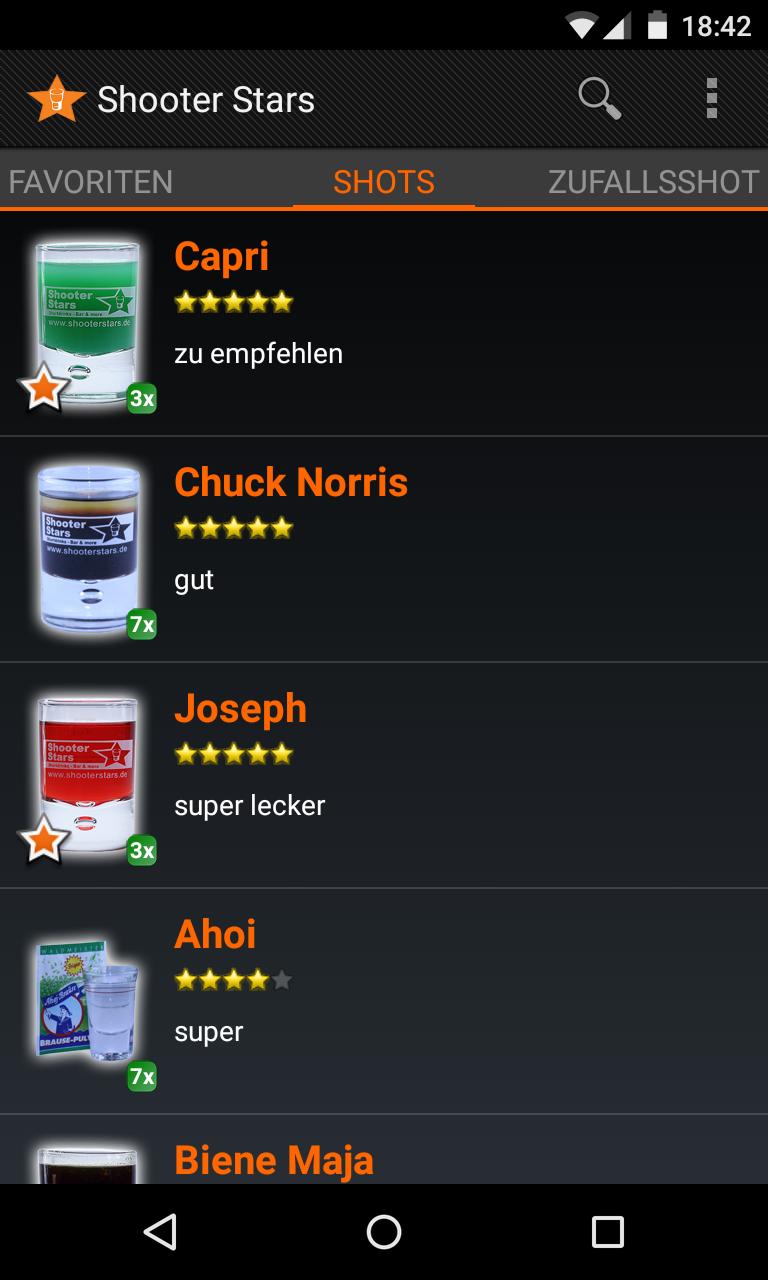Image resolution: width=768 pixels, height=1280 pixels.
Task: Switch to the Zufallsshot tab
Action: point(653,182)
